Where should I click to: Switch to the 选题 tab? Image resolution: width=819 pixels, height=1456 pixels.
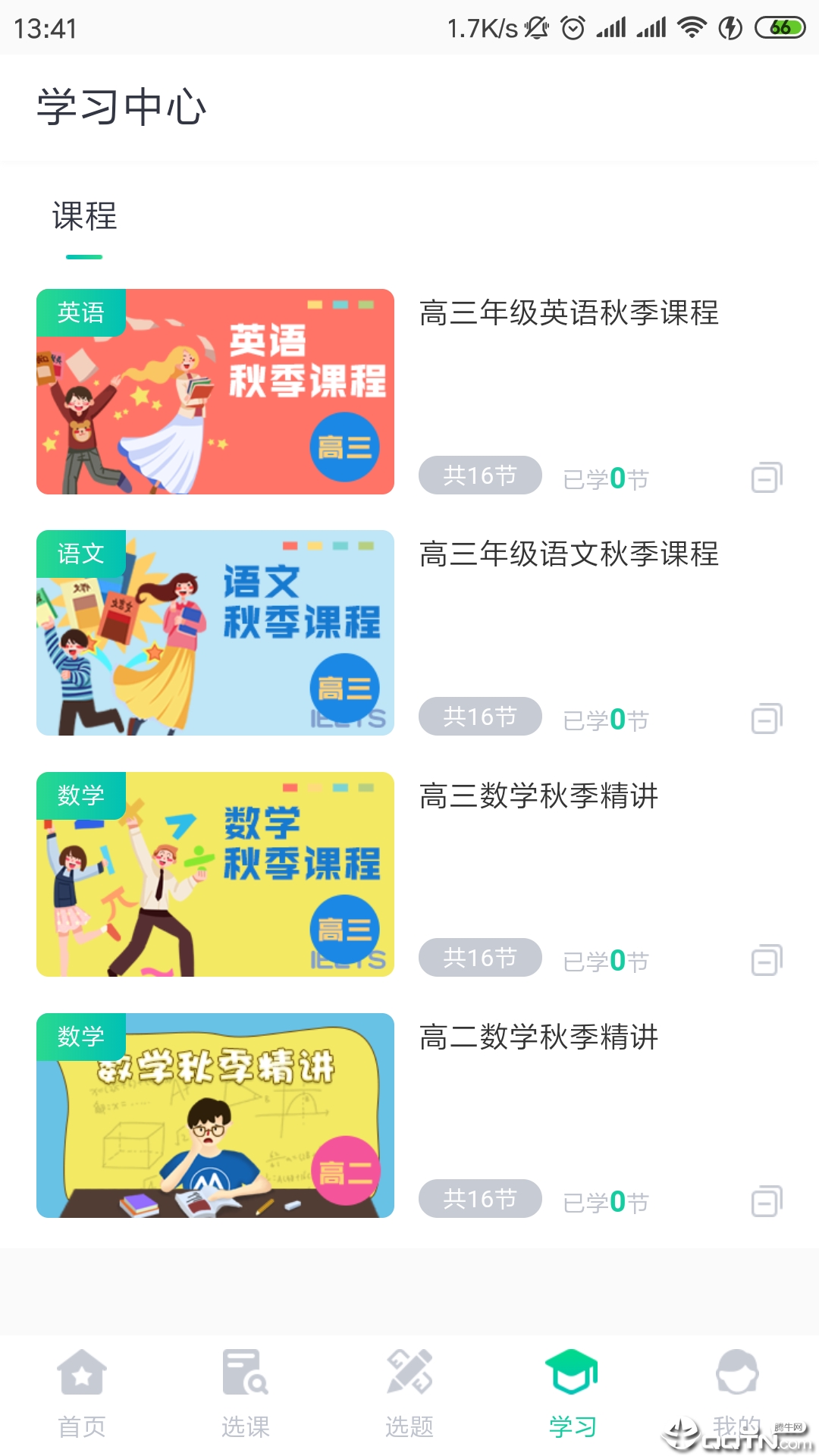click(409, 1394)
